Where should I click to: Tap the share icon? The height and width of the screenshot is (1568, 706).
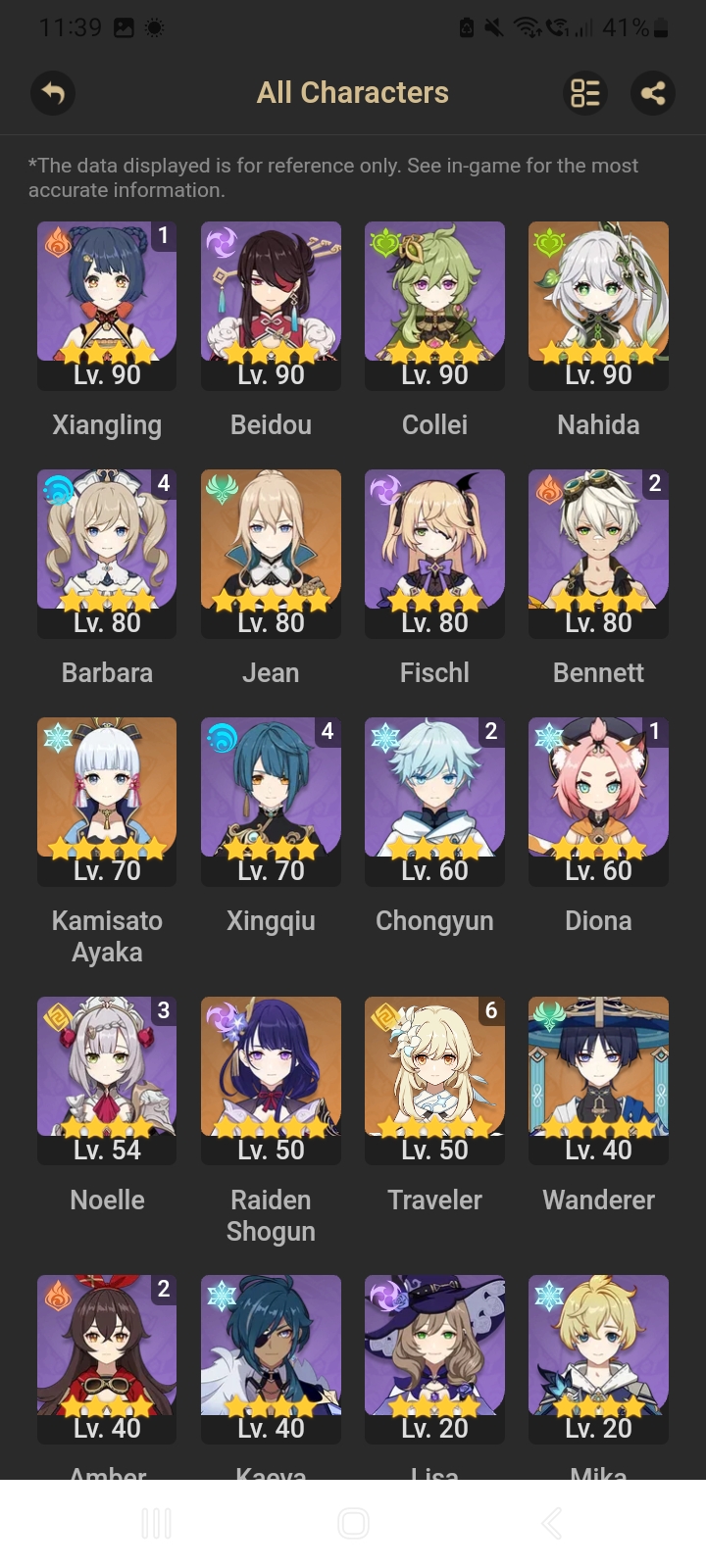652,93
